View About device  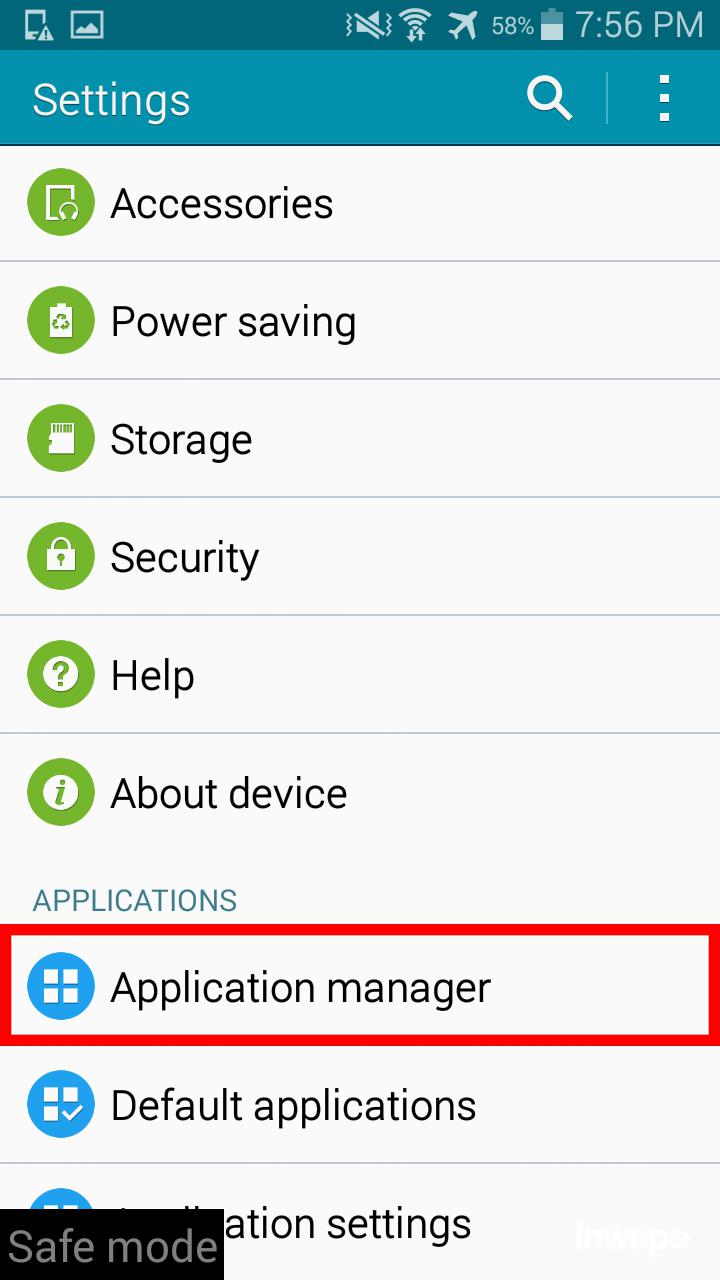(x=360, y=793)
